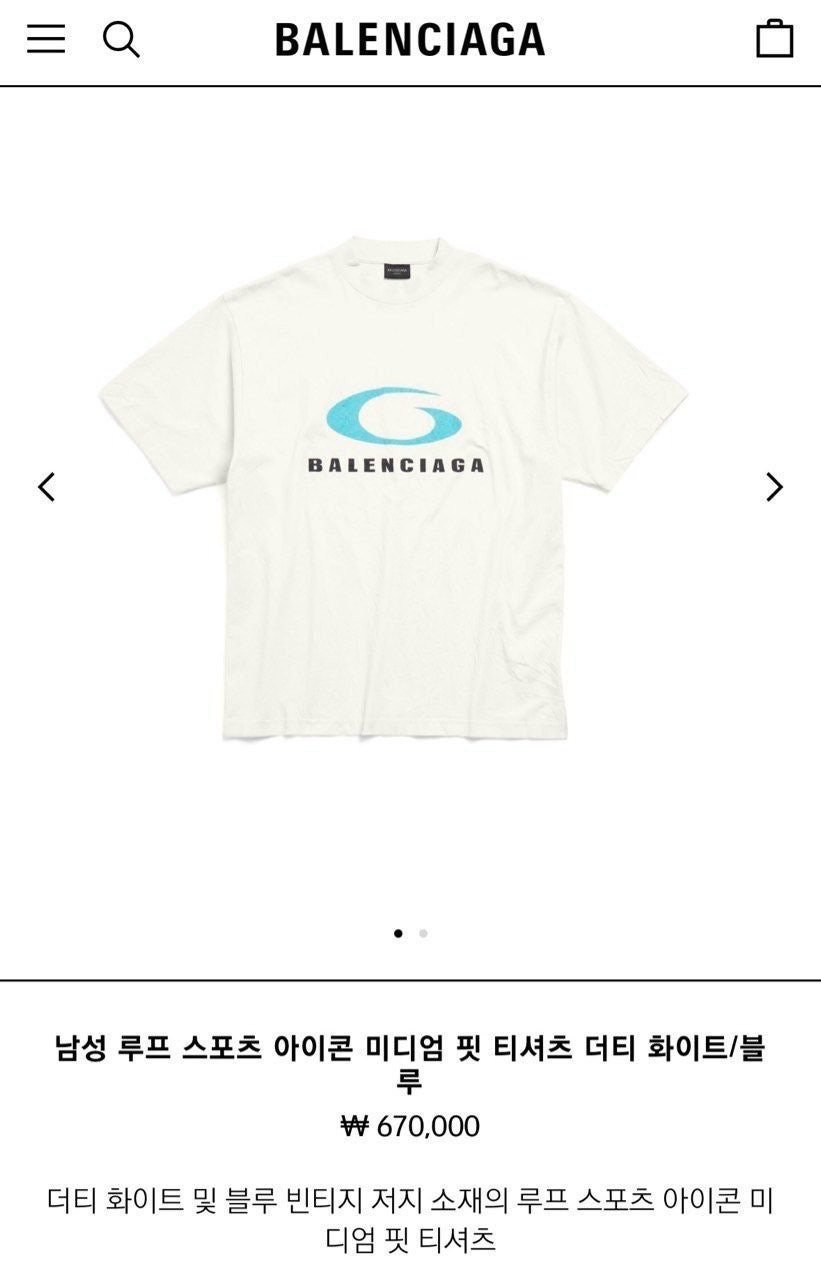Show the previous product image
Viewport: 821px width, 1279px height.
46,487
